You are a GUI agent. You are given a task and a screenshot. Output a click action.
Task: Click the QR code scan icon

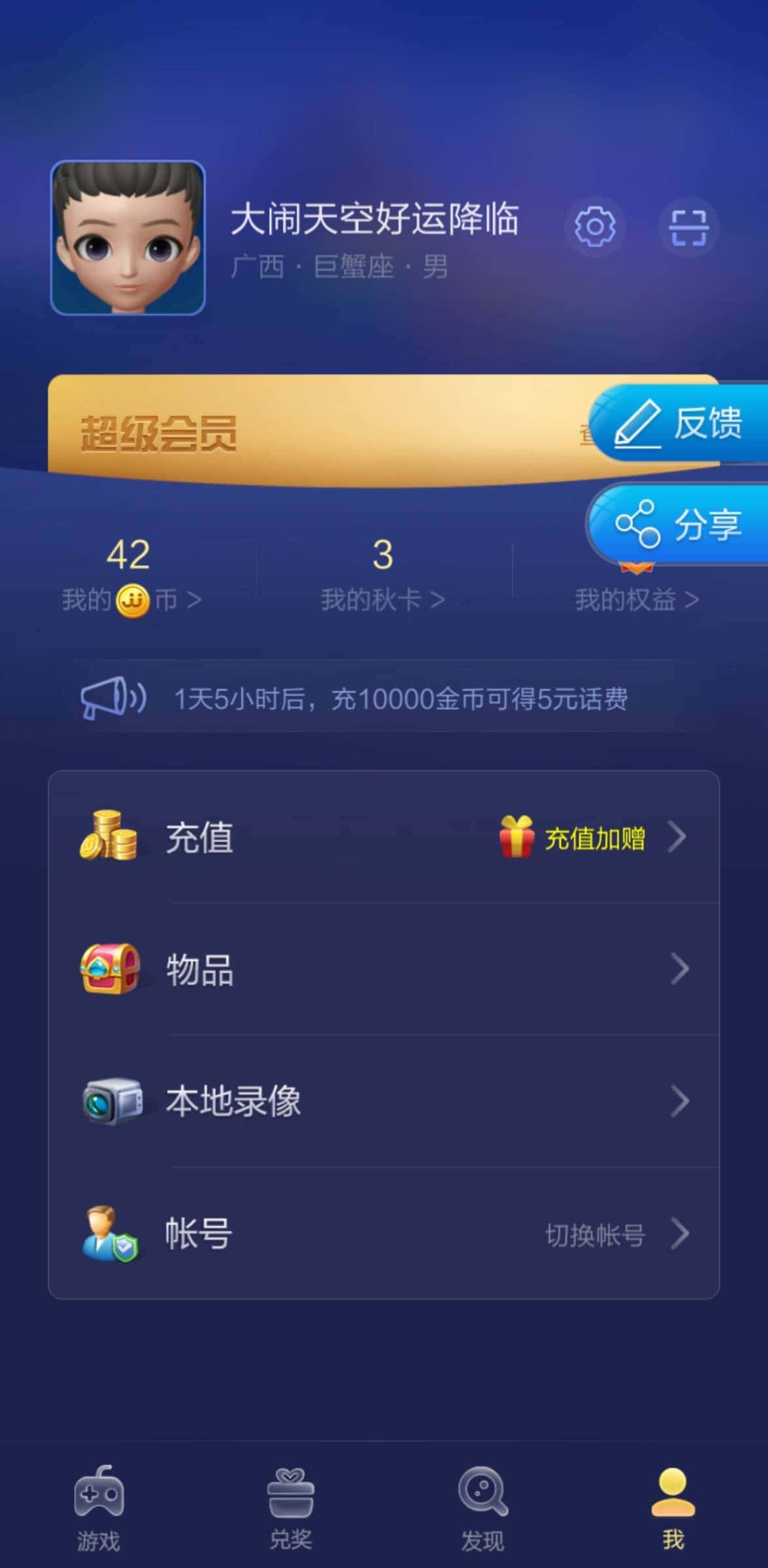coord(688,227)
